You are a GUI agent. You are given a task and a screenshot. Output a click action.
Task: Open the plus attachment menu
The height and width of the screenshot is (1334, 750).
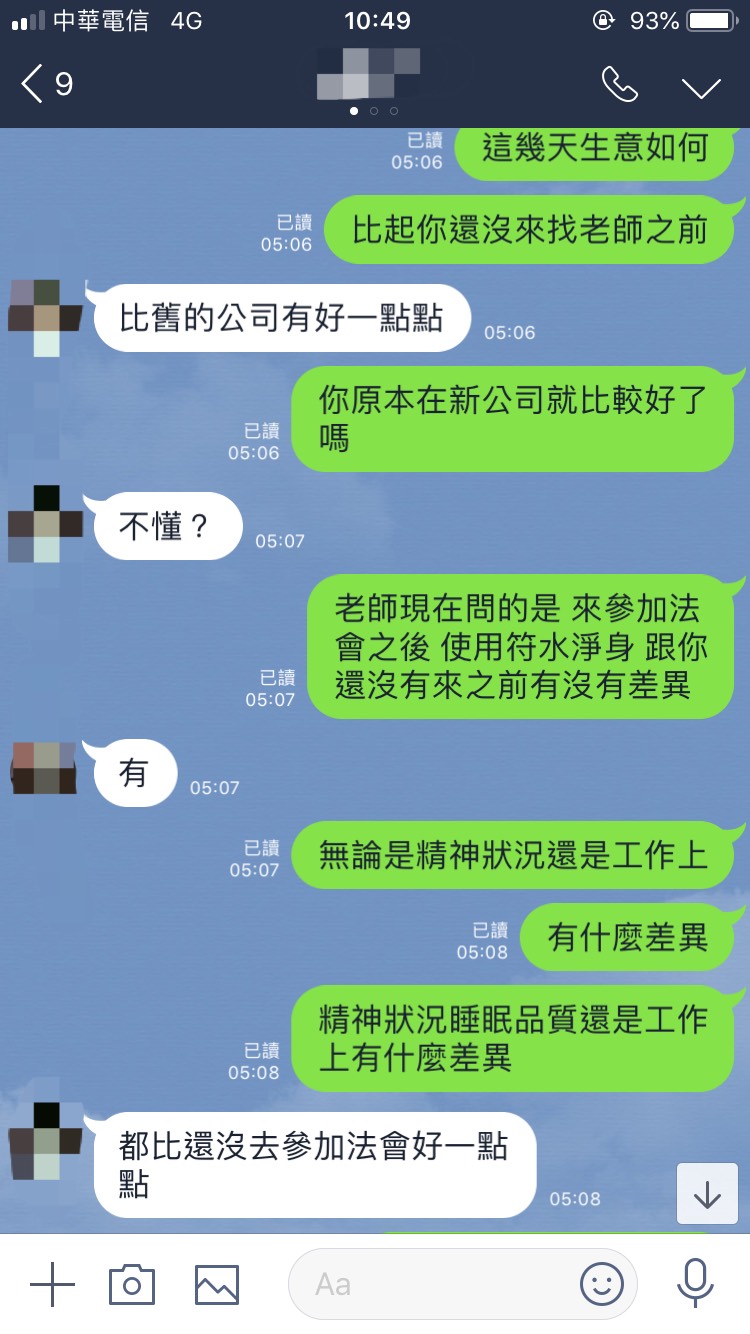pos(52,1284)
